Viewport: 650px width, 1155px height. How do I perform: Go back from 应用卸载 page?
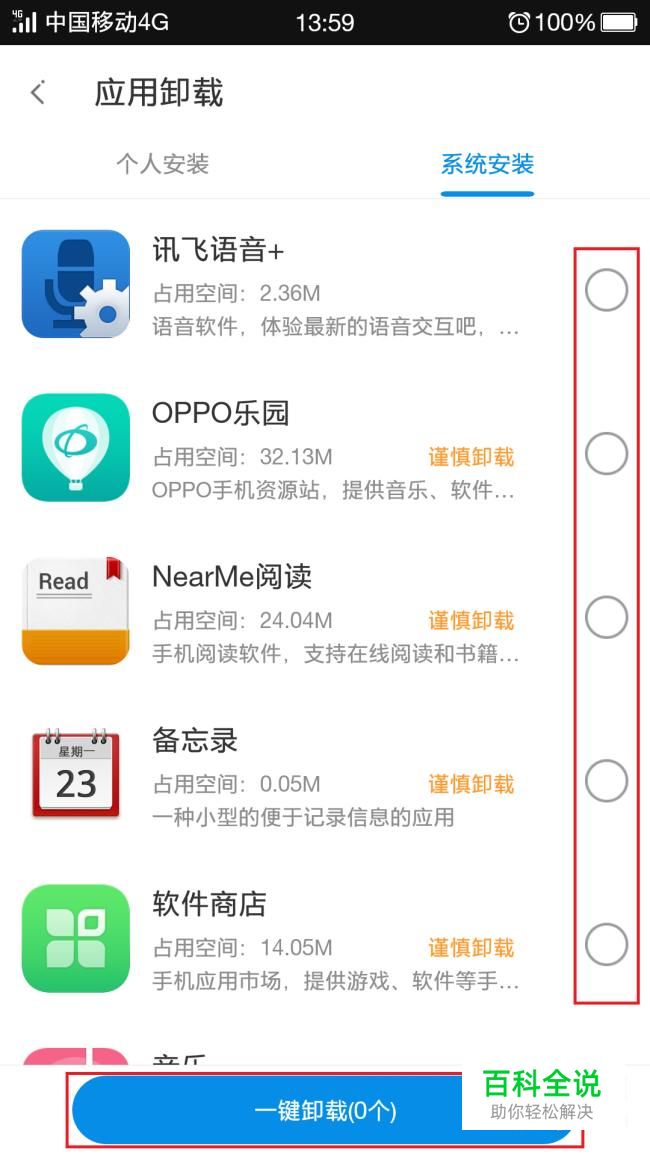[38, 93]
